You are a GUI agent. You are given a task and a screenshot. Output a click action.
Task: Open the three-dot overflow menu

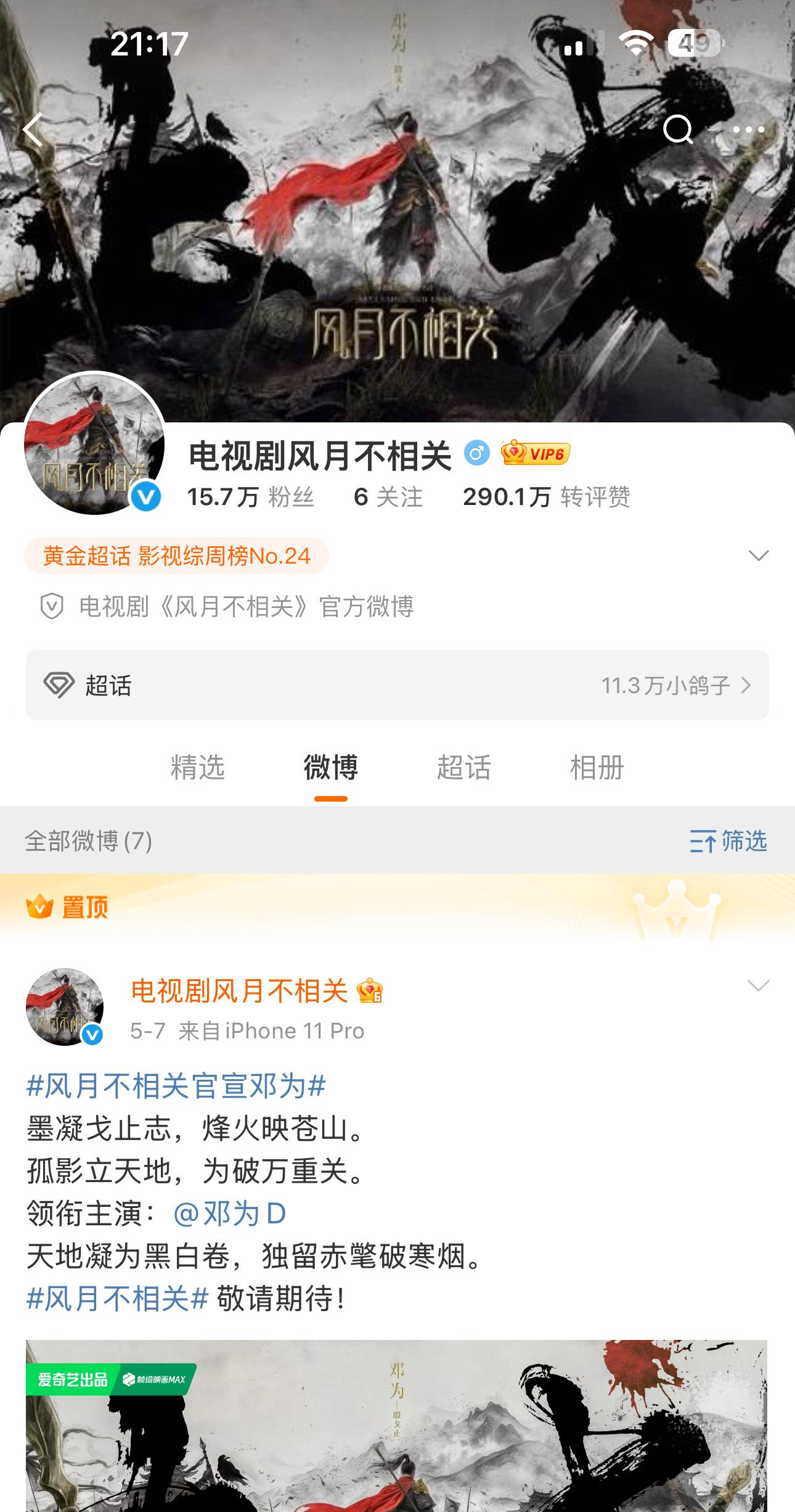pos(748,130)
